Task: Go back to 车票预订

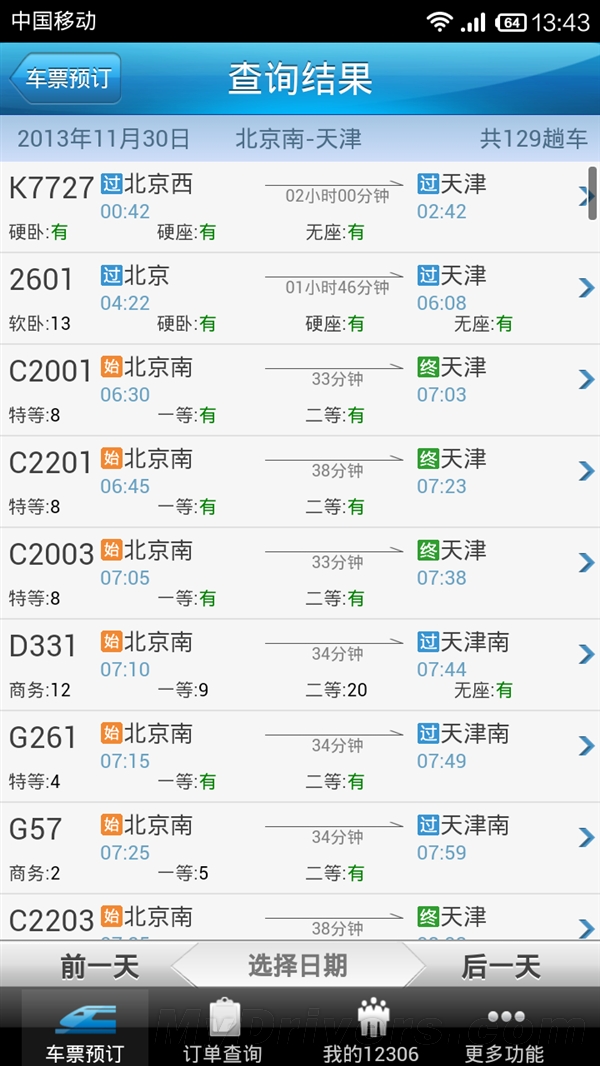Action: point(66,79)
